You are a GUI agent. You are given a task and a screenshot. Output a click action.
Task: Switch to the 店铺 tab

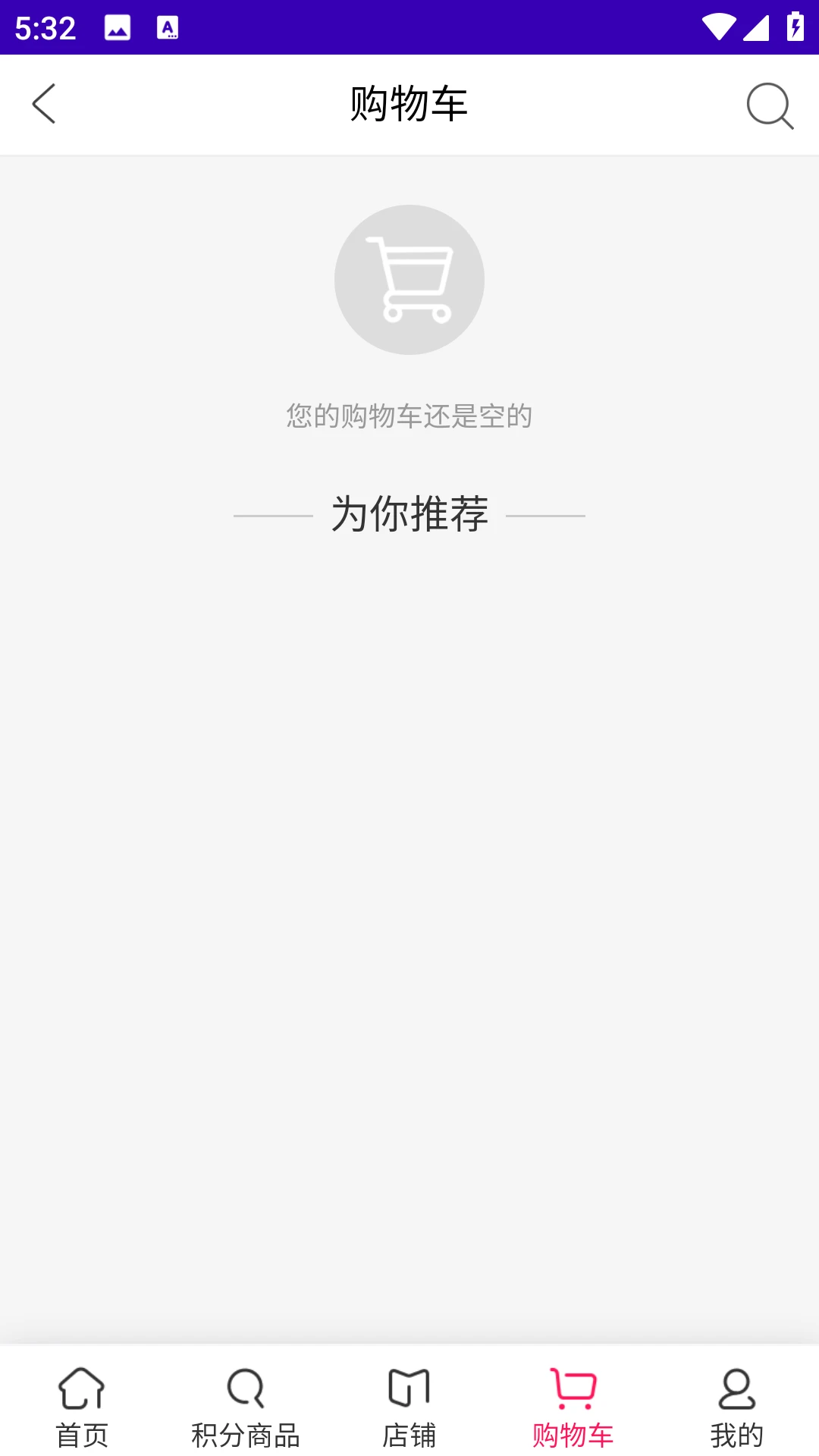click(x=409, y=1433)
